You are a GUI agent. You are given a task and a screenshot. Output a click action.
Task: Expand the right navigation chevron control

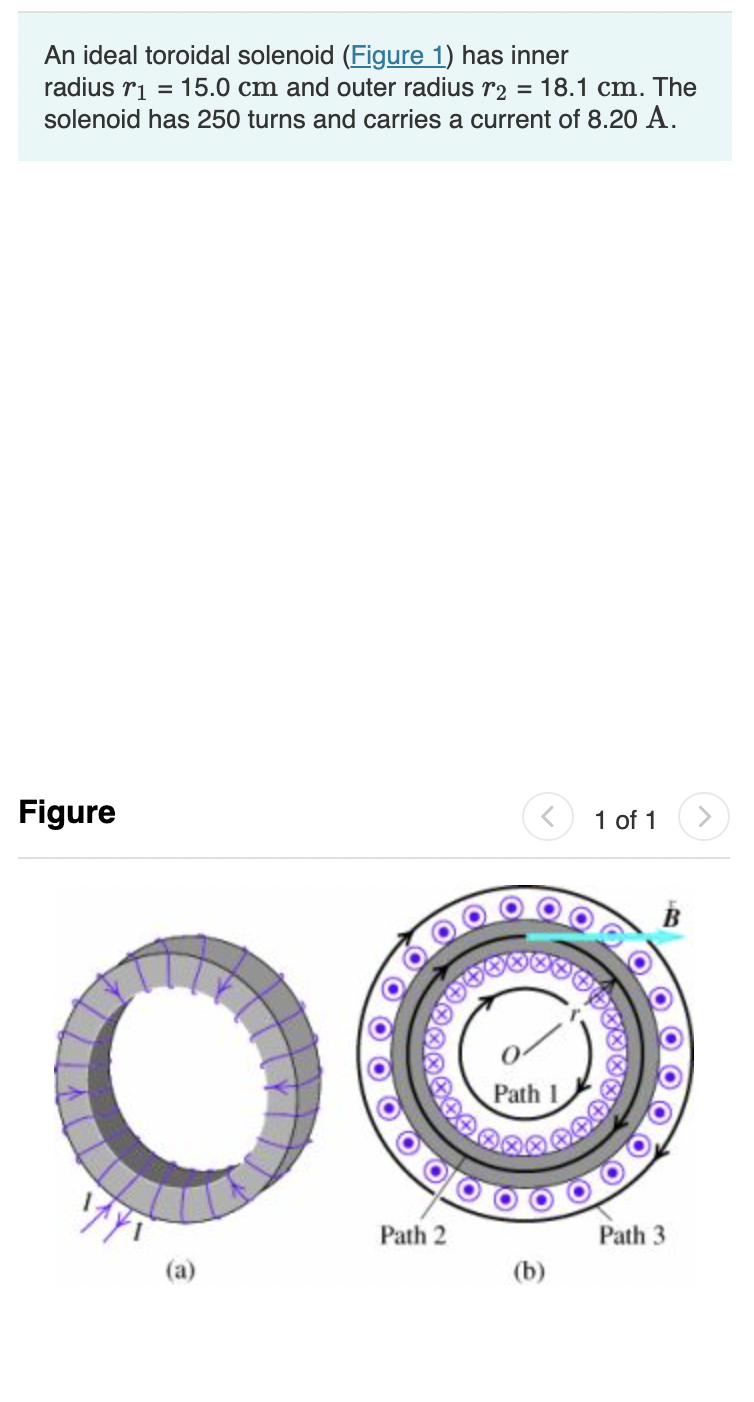pos(704,816)
